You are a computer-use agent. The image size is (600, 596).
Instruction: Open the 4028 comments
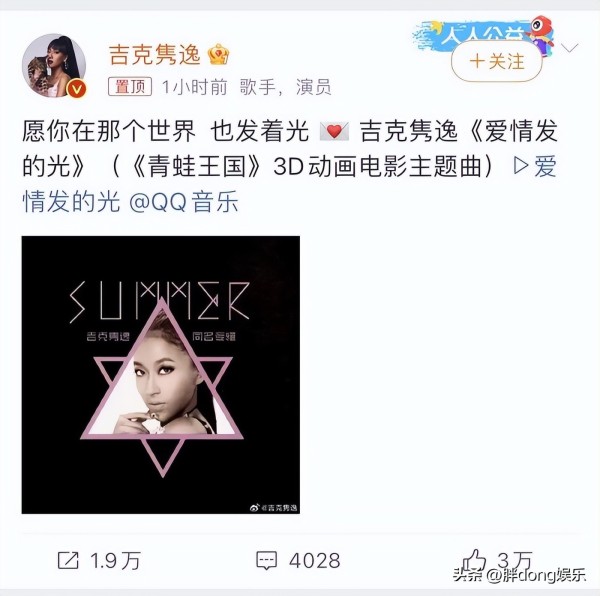point(298,560)
